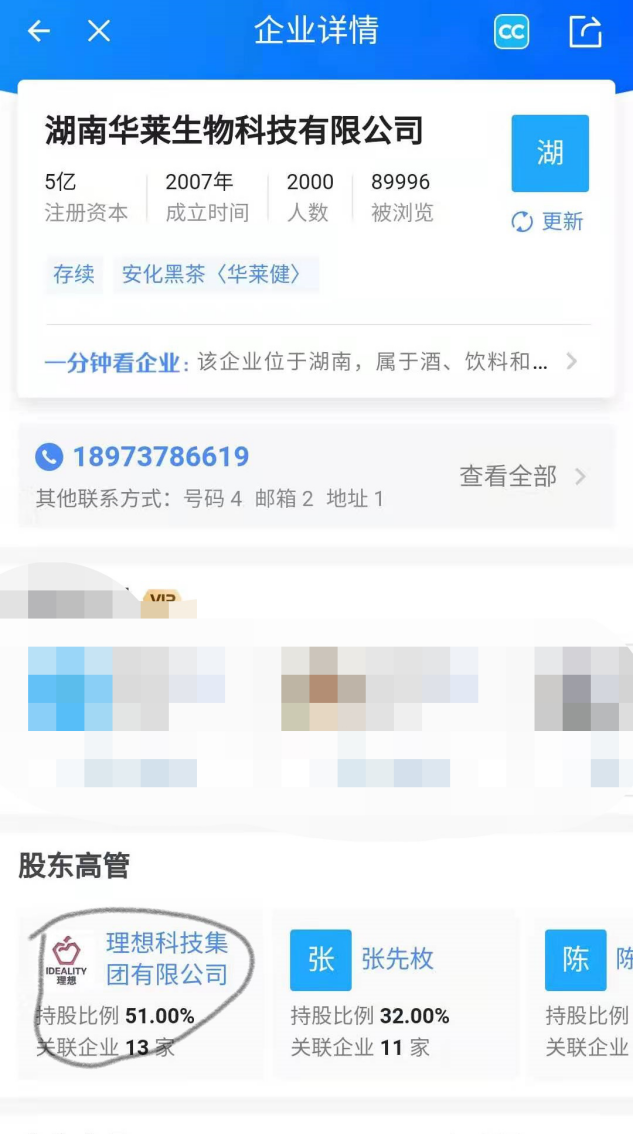This screenshot has width=633, height=1135.
Task: Tap the CC icon in header
Action: 511,32
